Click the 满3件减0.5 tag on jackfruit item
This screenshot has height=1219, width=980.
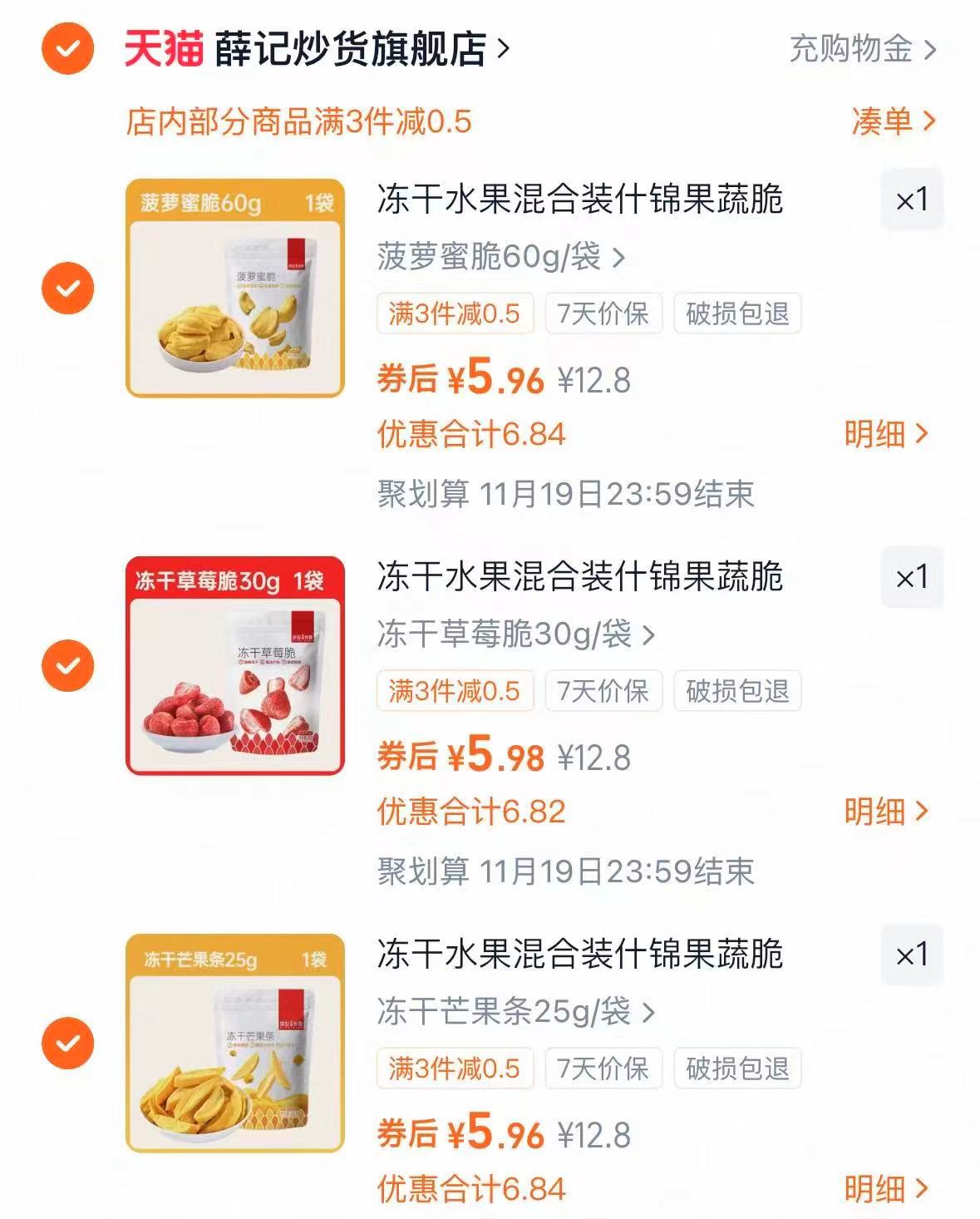pos(456,313)
